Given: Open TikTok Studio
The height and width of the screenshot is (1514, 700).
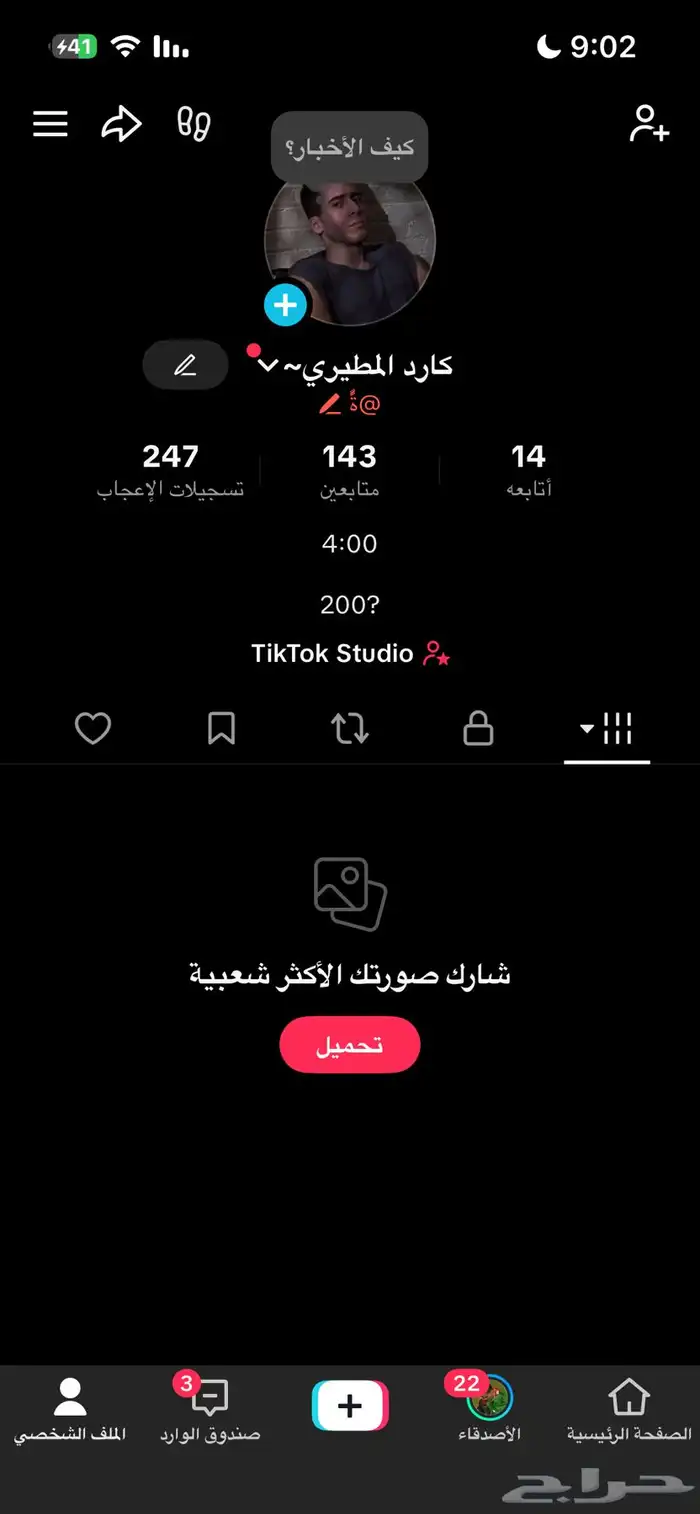Looking at the screenshot, I should (349, 654).
